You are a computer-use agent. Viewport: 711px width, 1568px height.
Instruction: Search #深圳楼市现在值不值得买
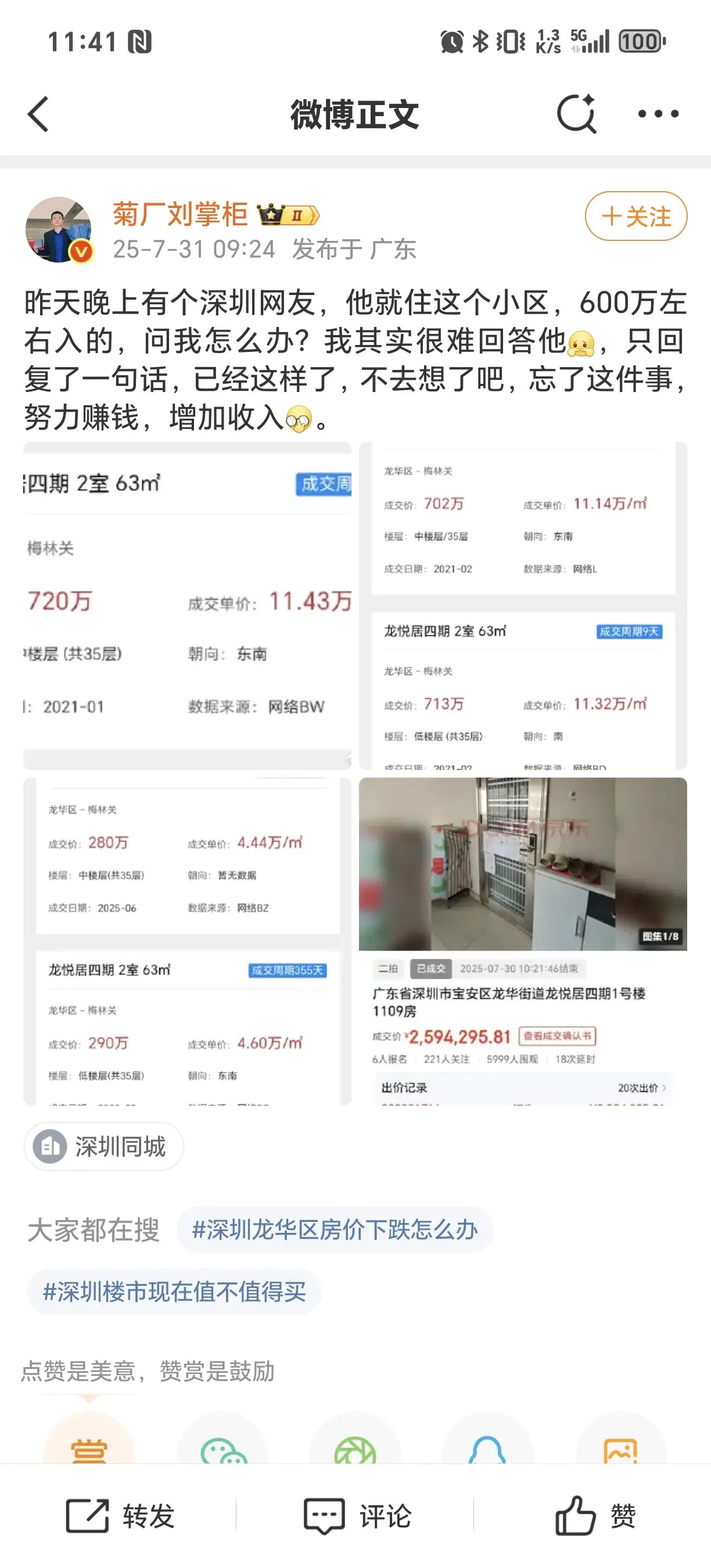[174, 1292]
